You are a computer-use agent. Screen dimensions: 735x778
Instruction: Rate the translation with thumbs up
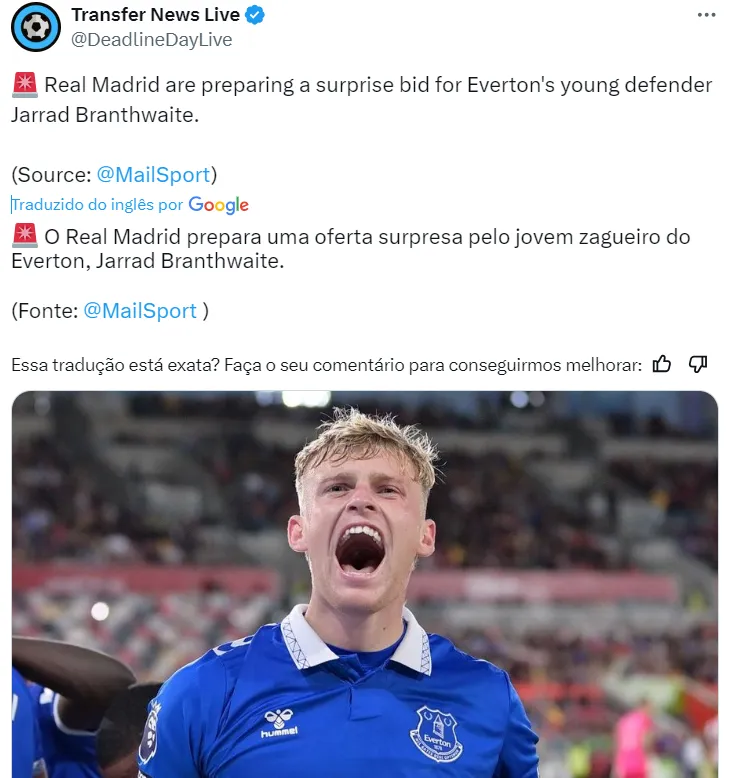coord(662,364)
